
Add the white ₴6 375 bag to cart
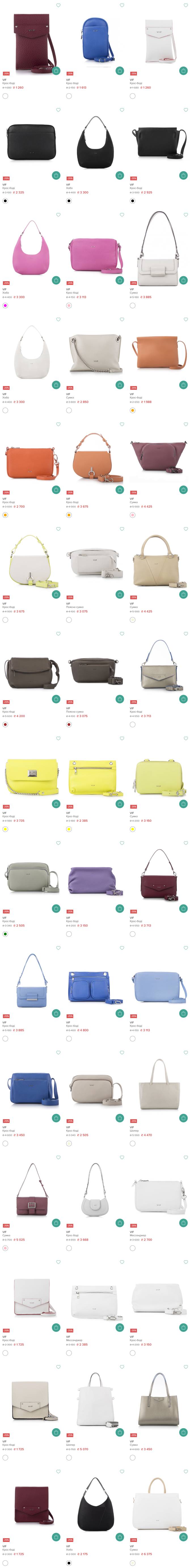pyautogui.click(x=183, y=1536)
